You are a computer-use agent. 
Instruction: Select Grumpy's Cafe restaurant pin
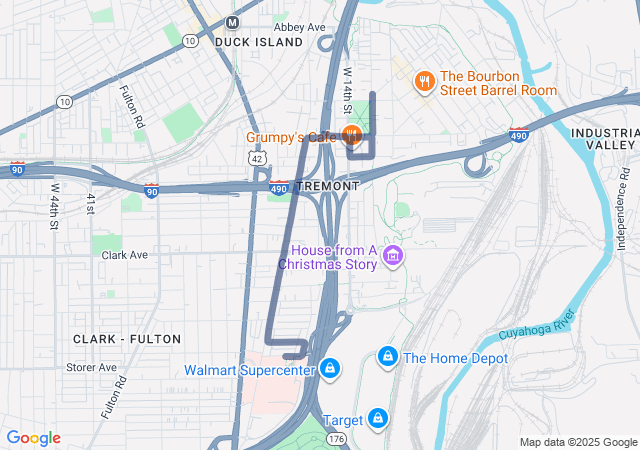(x=351, y=136)
